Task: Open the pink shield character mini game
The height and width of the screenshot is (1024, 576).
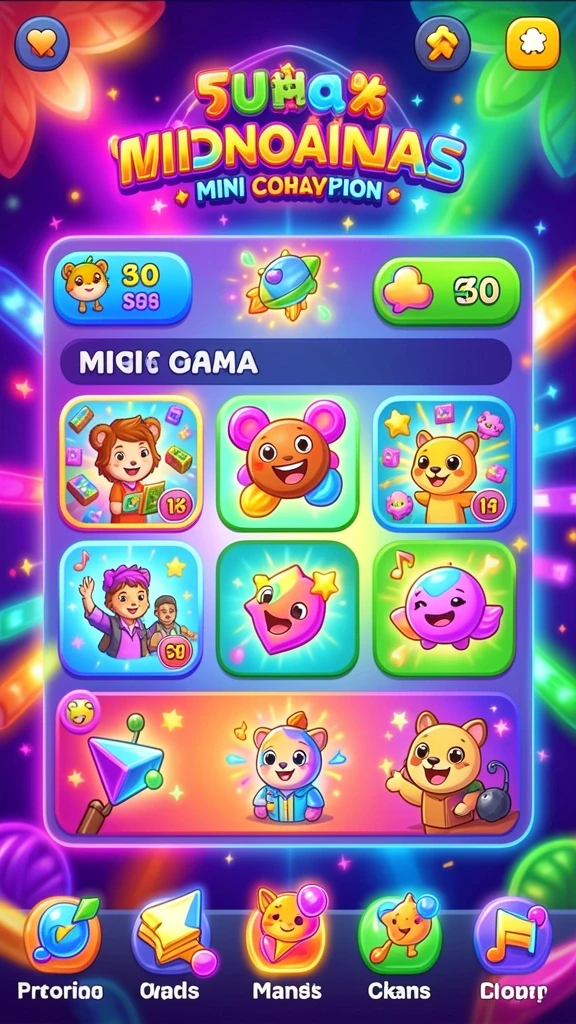Action: pos(287,609)
